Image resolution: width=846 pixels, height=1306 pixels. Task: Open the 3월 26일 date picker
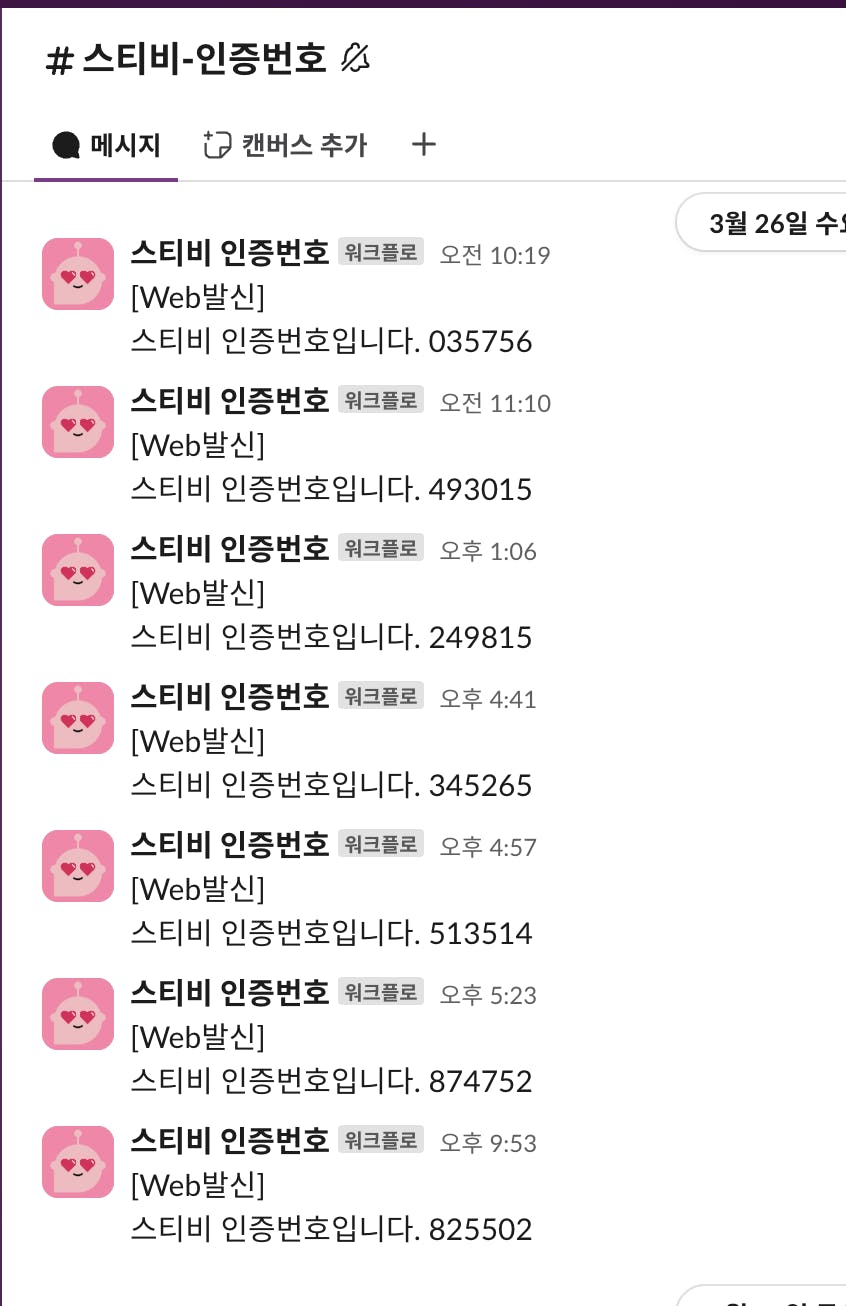pos(770,223)
